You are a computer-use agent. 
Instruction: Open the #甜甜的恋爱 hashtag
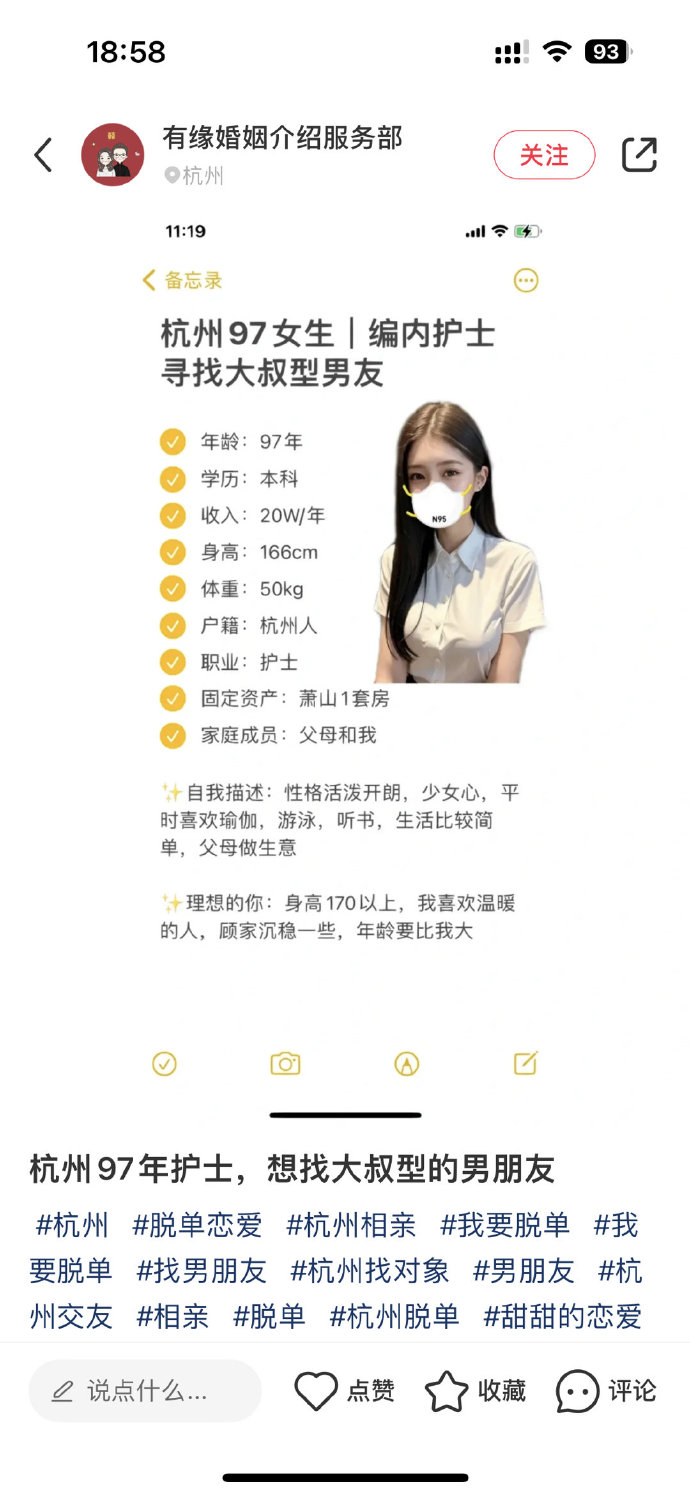pos(562,1316)
